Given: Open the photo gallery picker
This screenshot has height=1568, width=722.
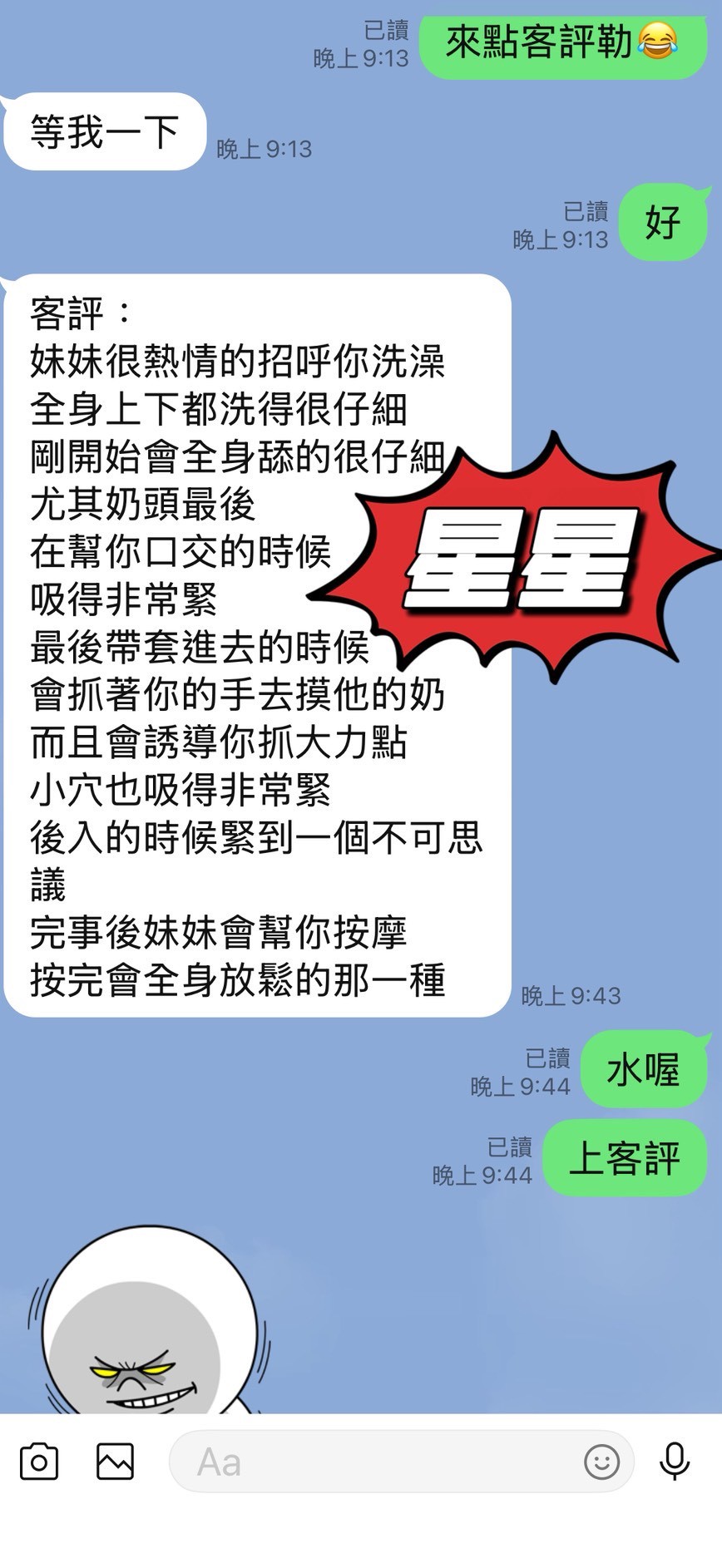Looking at the screenshot, I should click(x=115, y=1462).
